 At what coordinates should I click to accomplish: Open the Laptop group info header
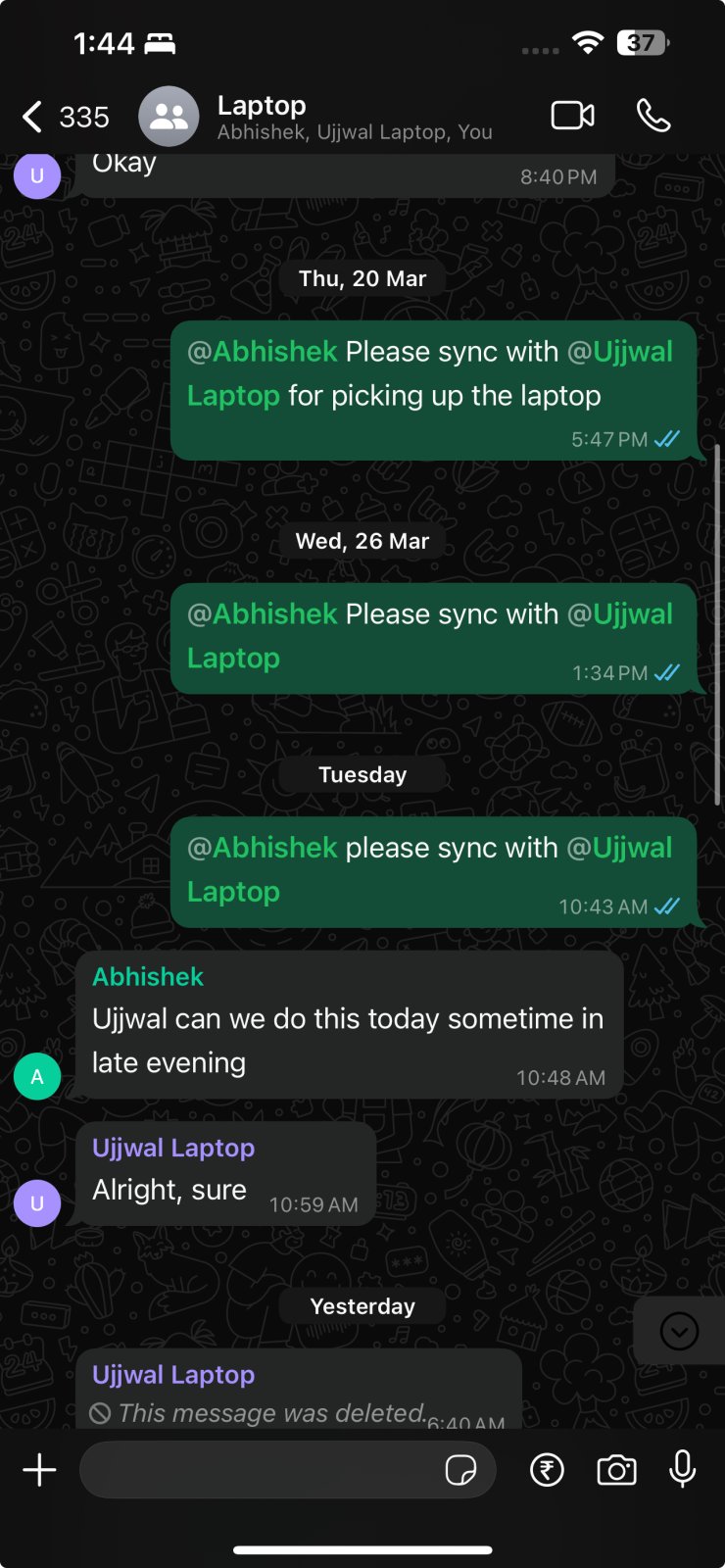(354, 117)
